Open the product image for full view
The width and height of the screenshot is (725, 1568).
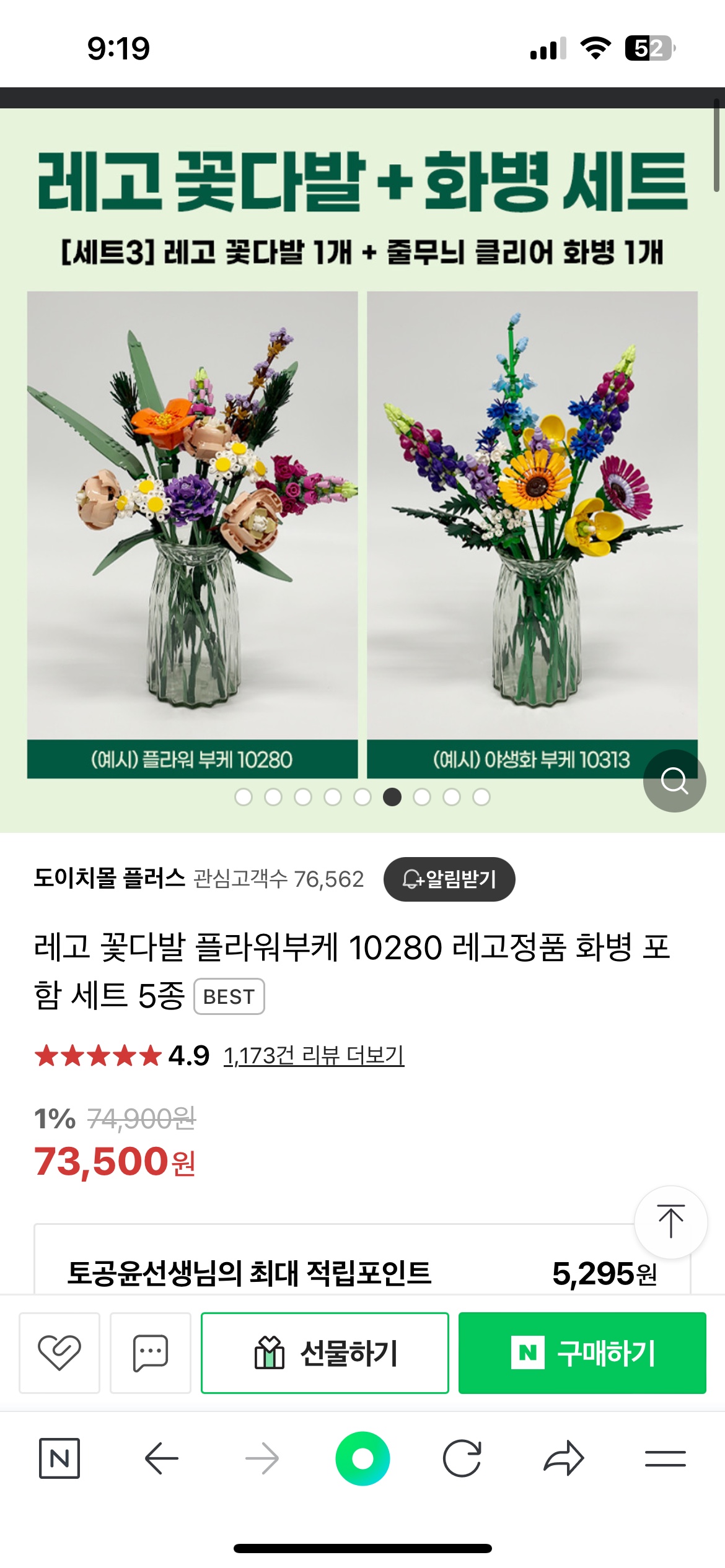(x=362, y=514)
